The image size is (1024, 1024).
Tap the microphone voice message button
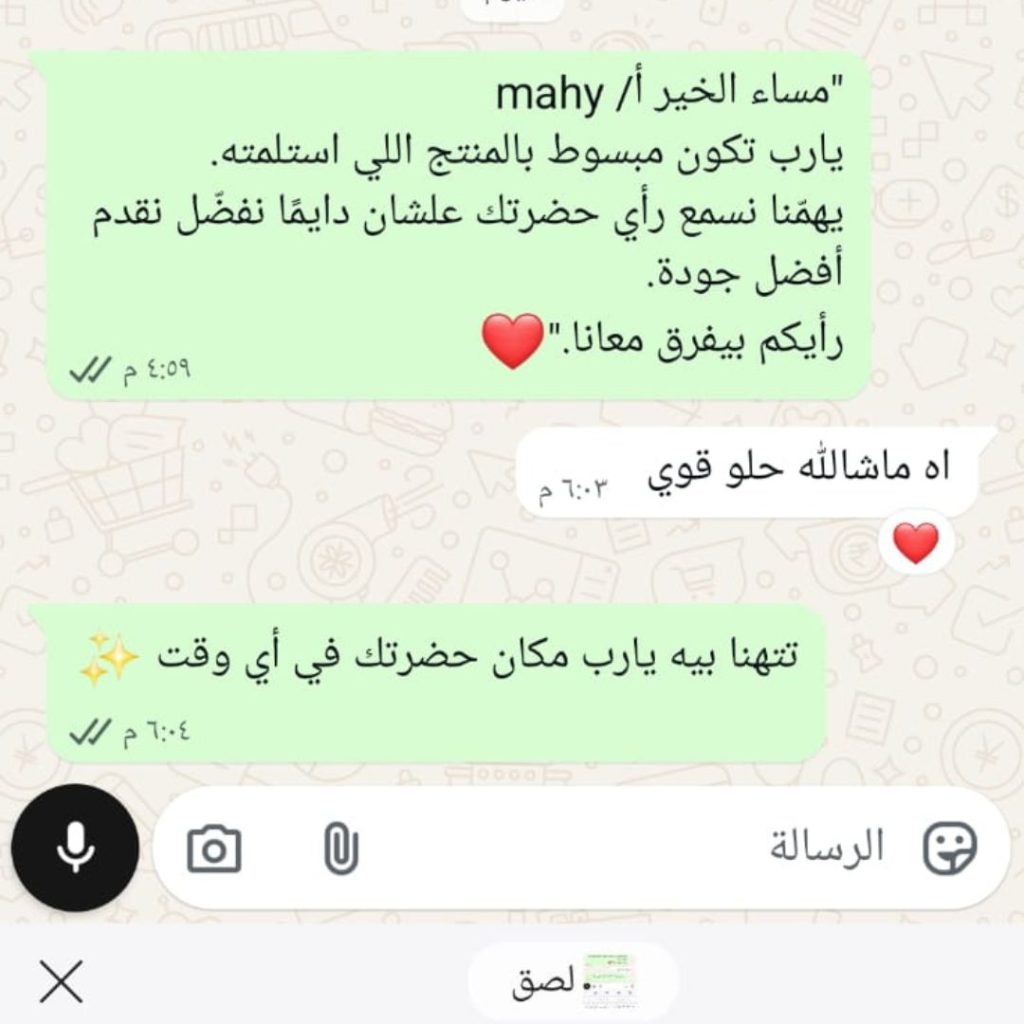75,848
